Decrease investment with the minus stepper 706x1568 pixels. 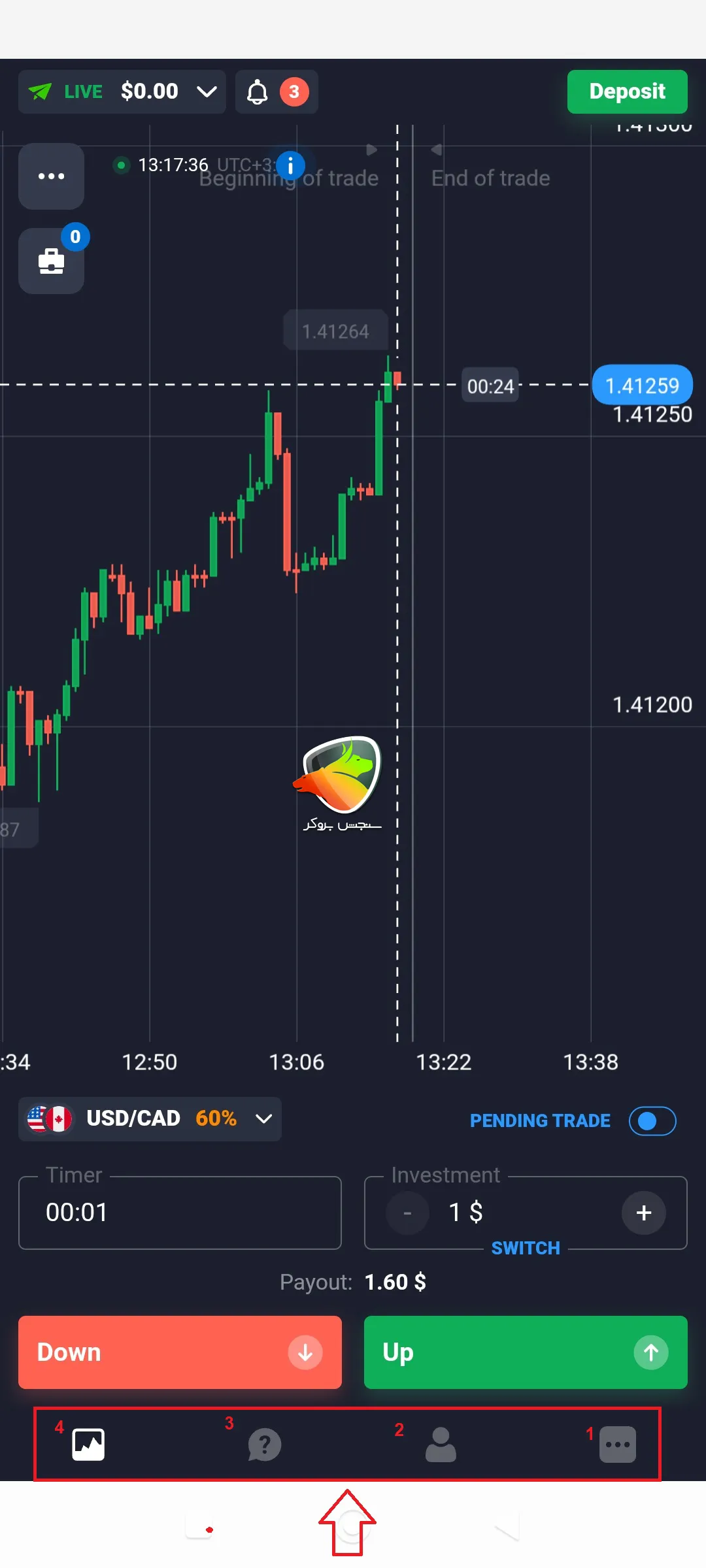coord(407,1213)
